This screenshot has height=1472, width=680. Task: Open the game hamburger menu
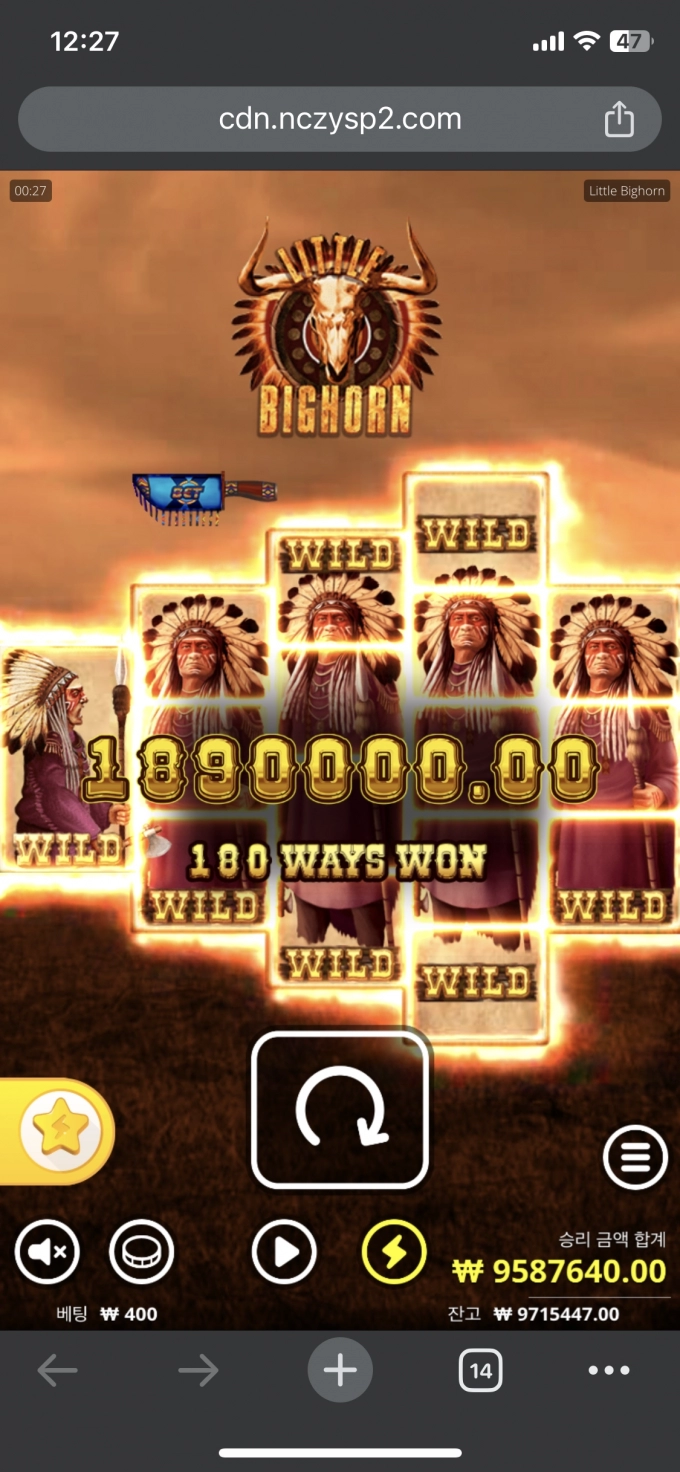coord(635,1158)
